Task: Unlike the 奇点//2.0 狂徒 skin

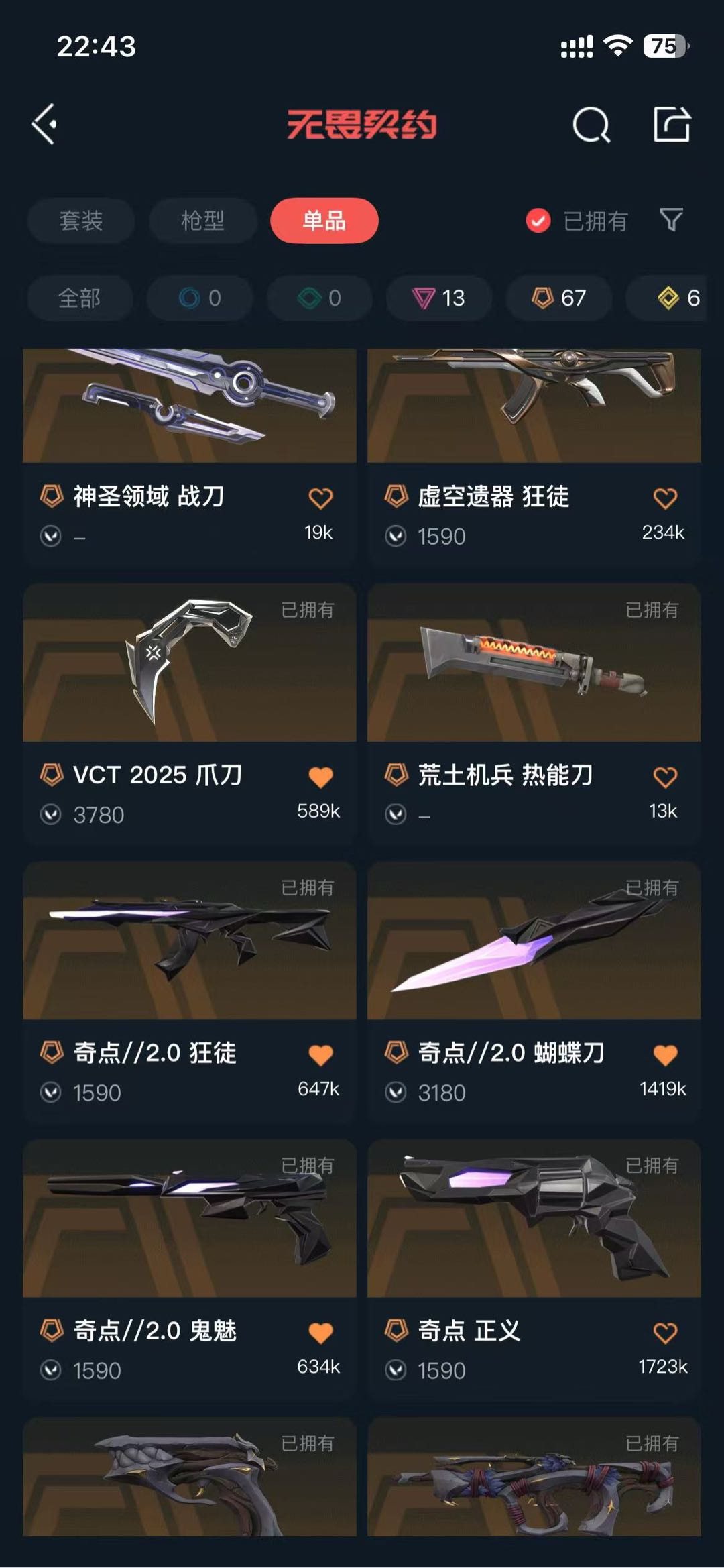Action: click(x=320, y=1055)
